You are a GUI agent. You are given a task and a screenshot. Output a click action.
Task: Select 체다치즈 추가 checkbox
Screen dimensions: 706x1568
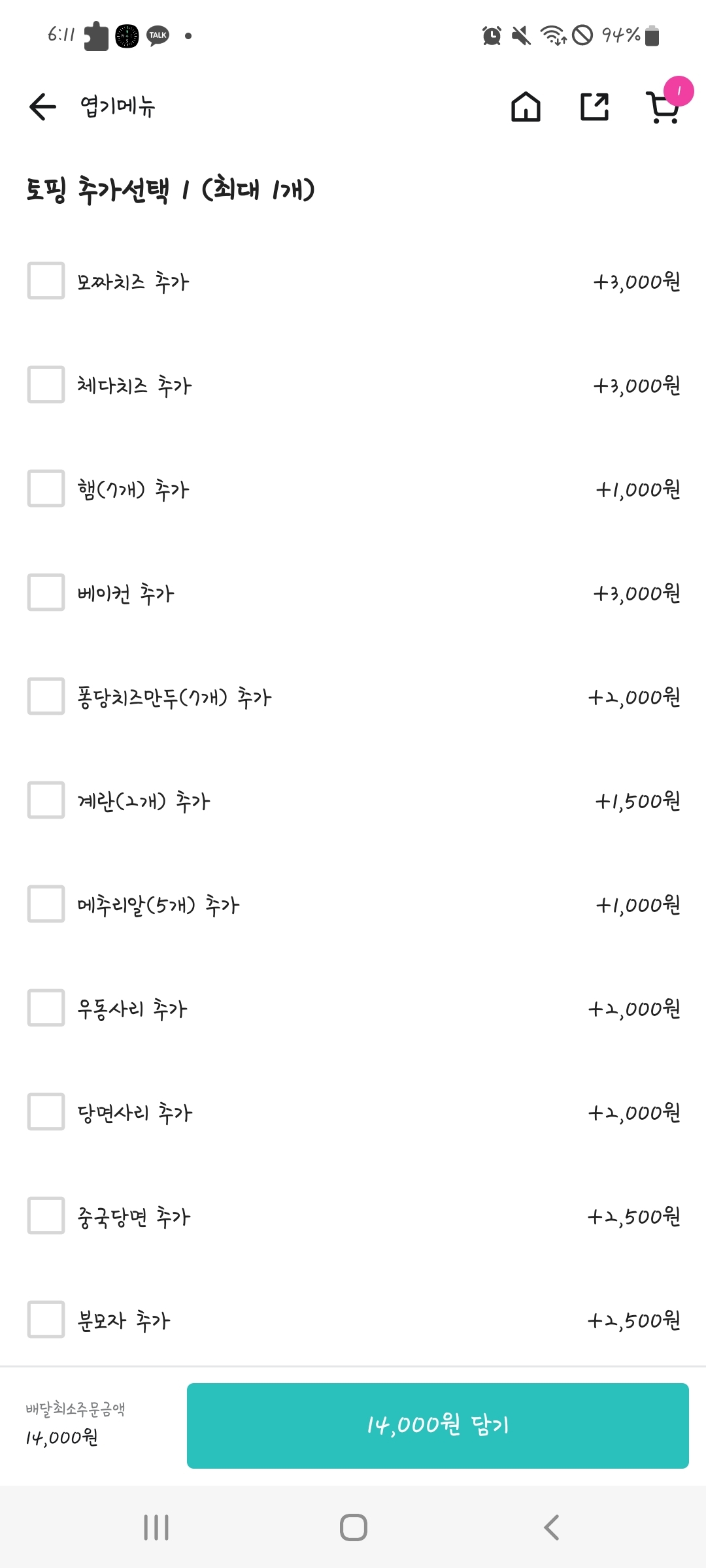click(46, 385)
